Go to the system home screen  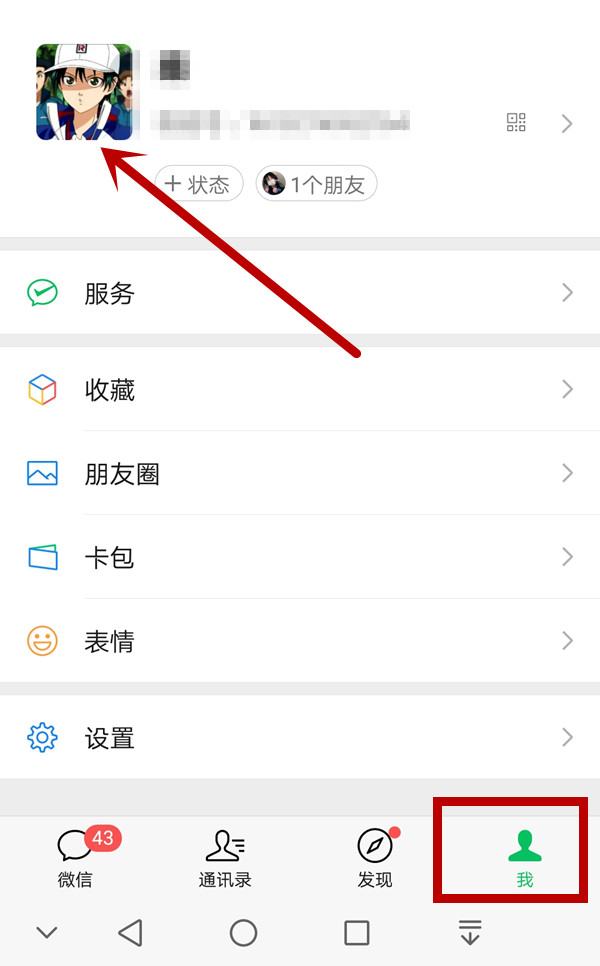(x=243, y=933)
